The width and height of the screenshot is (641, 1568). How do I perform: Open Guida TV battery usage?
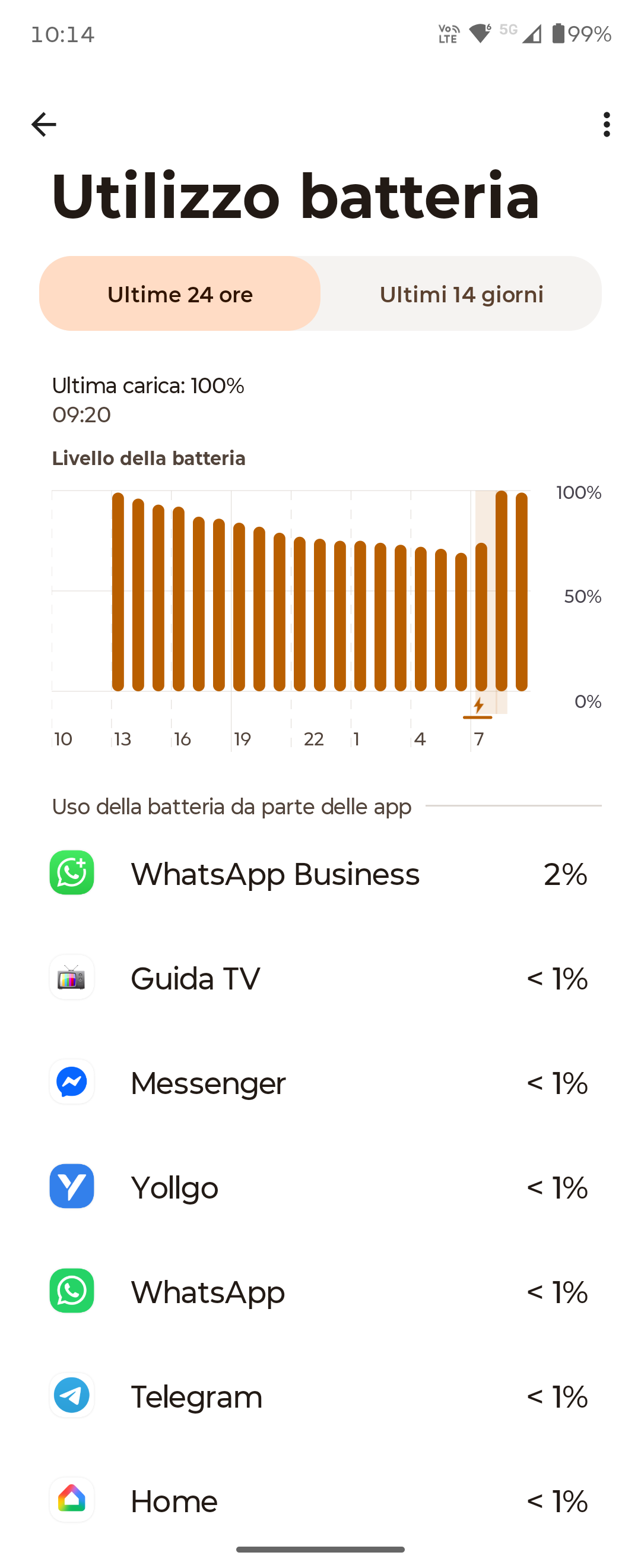tap(320, 978)
